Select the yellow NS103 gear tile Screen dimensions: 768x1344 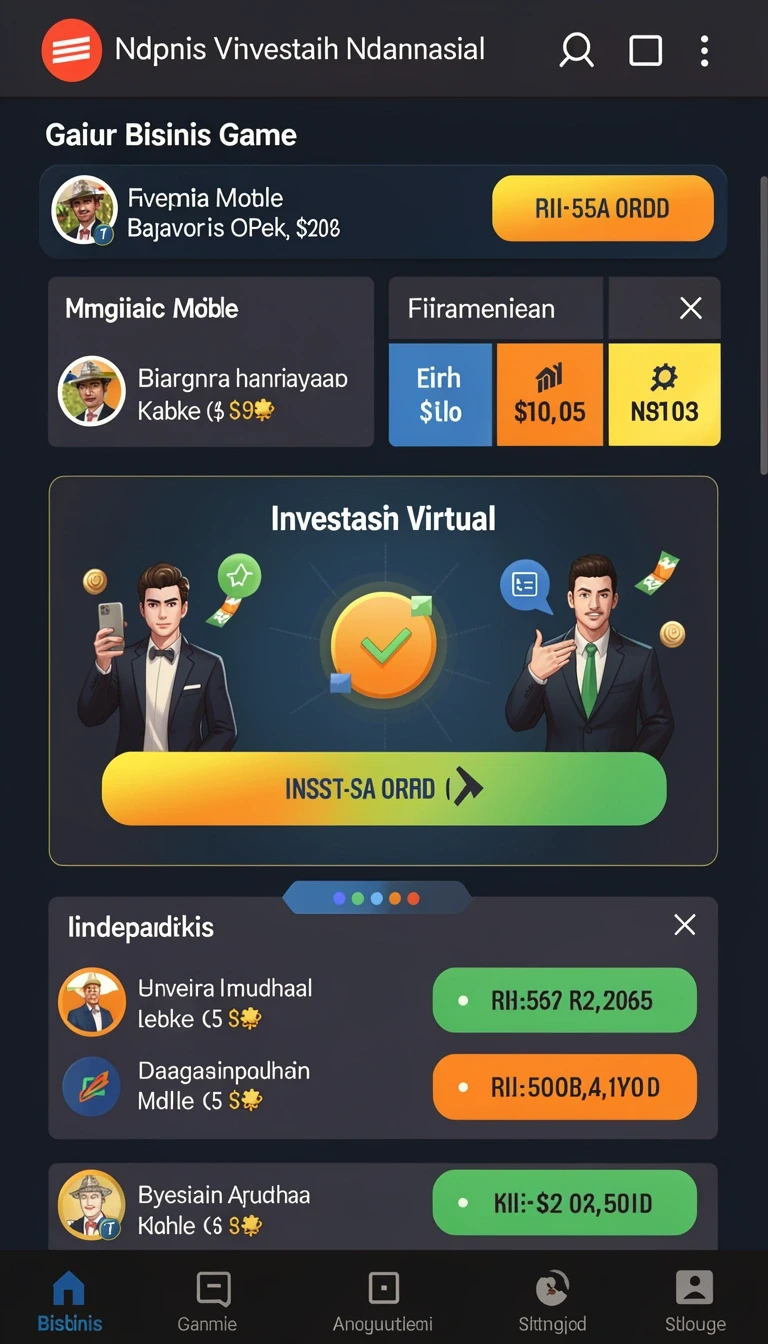(x=664, y=394)
